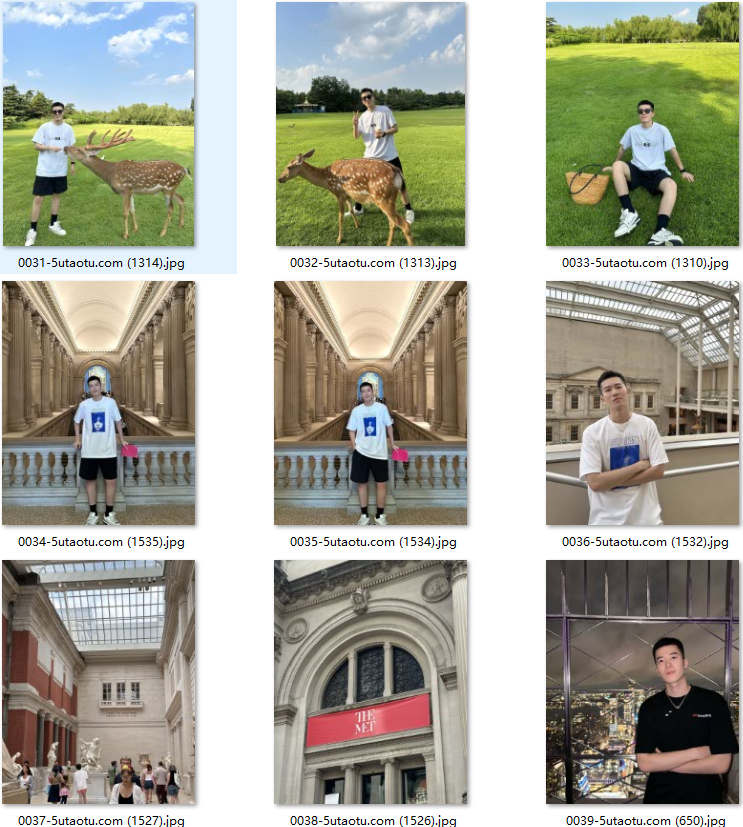743x827 pixels.
Task: Select file 0038-5utaotu.com (1526).jpg
Action: pos(370,682)
